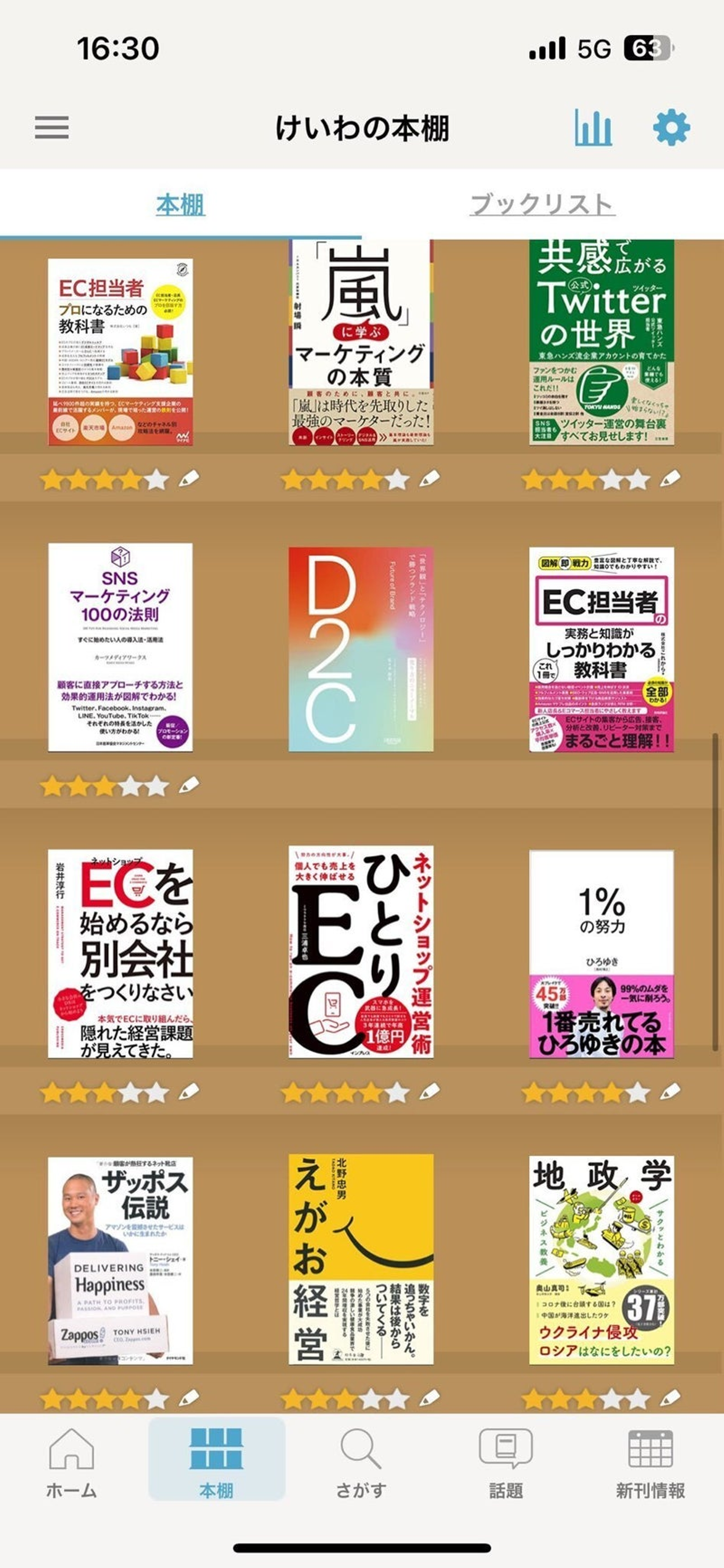724x1568 pixels.
Task: Open the EC担当者 プロになるための教科書 book
Action: [x=121, y=352]
